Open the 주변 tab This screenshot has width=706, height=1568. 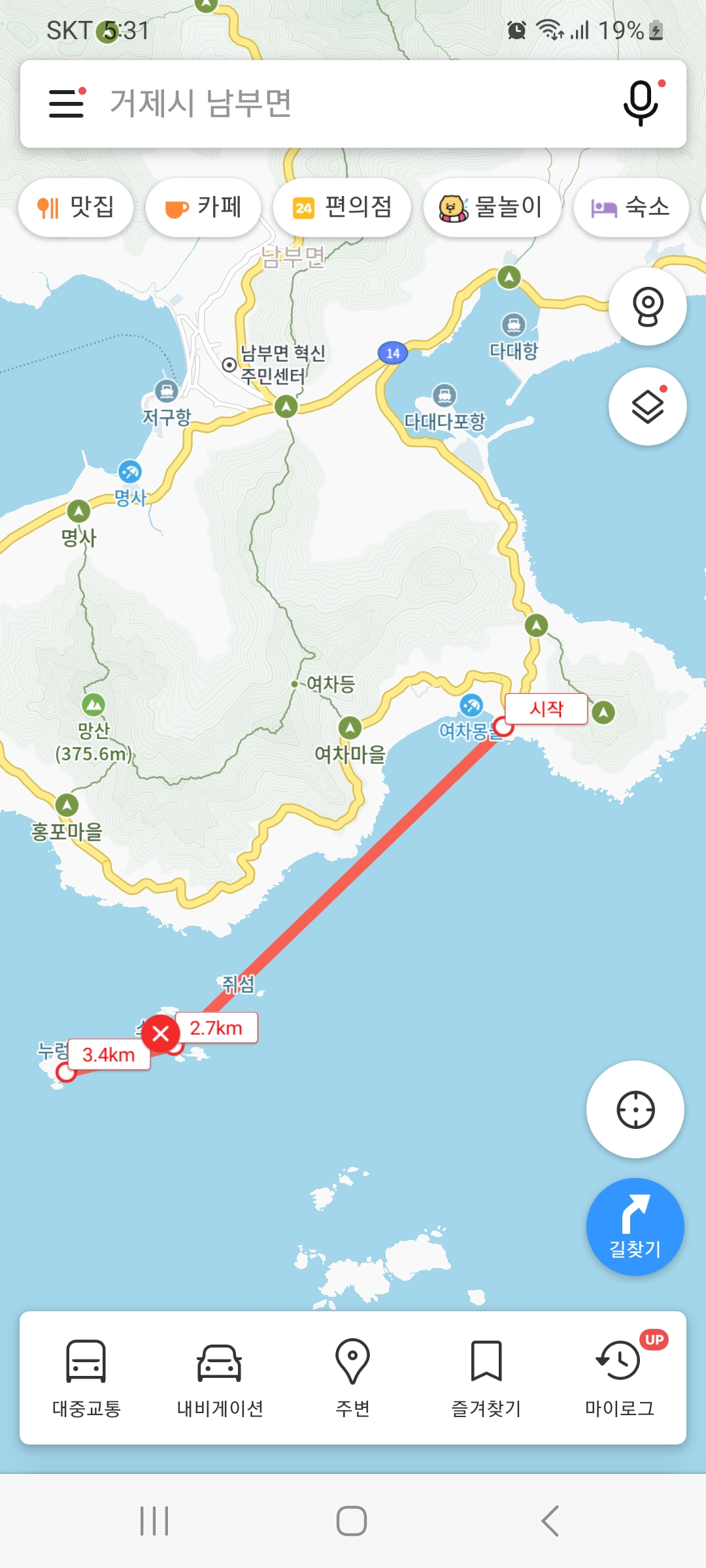point(353,1377)
